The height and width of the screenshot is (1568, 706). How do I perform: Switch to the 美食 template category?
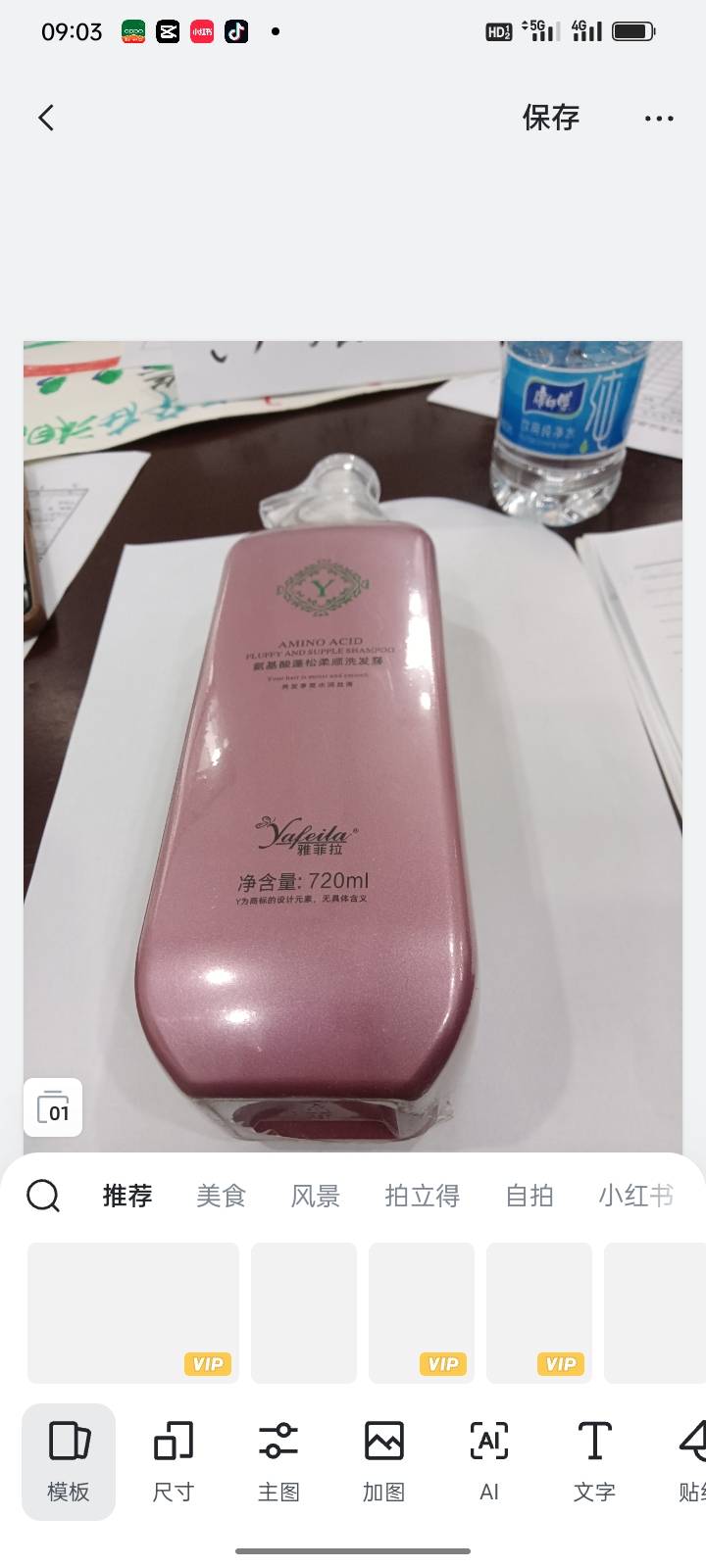point(221,1196)
